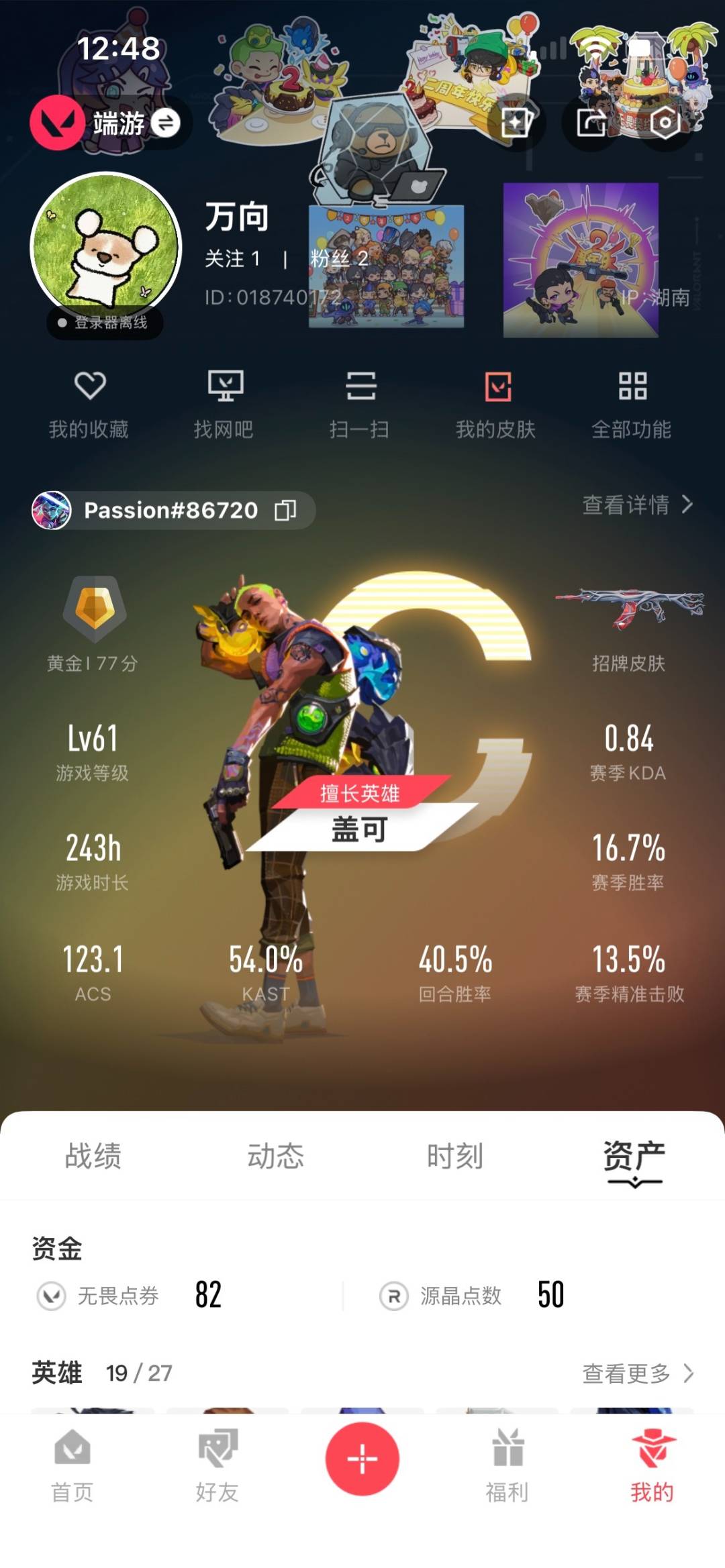The height and width of the screenshot is (1568, 725).
Task: Tap the share icon in top bar
Action: click(591, 123)
